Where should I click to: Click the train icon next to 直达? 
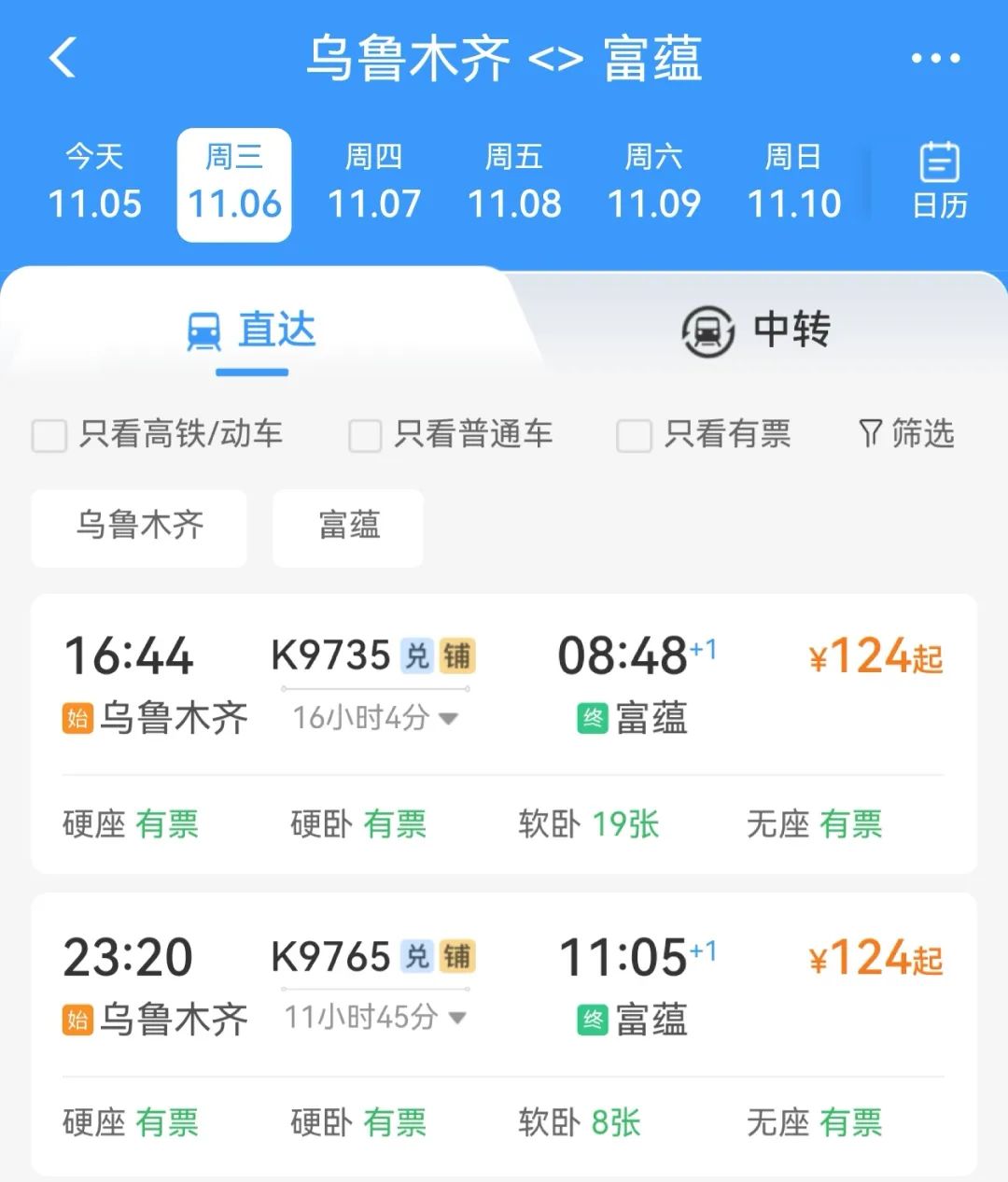coord(204,329)
